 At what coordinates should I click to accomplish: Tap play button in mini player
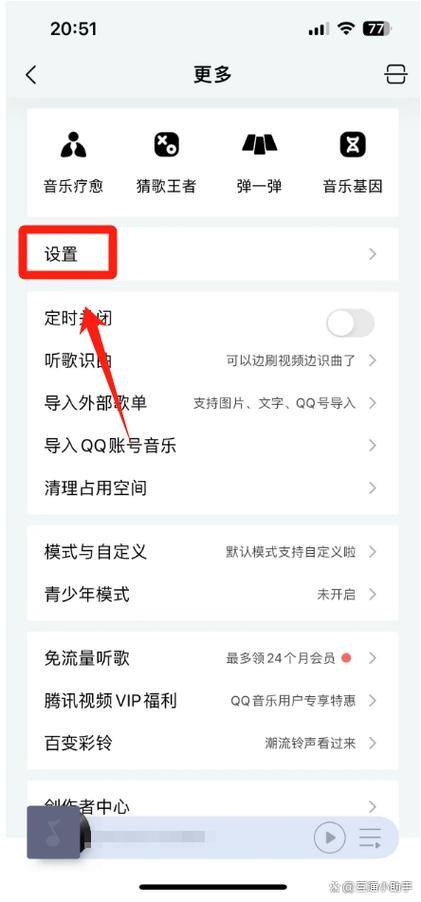(330, 838)
